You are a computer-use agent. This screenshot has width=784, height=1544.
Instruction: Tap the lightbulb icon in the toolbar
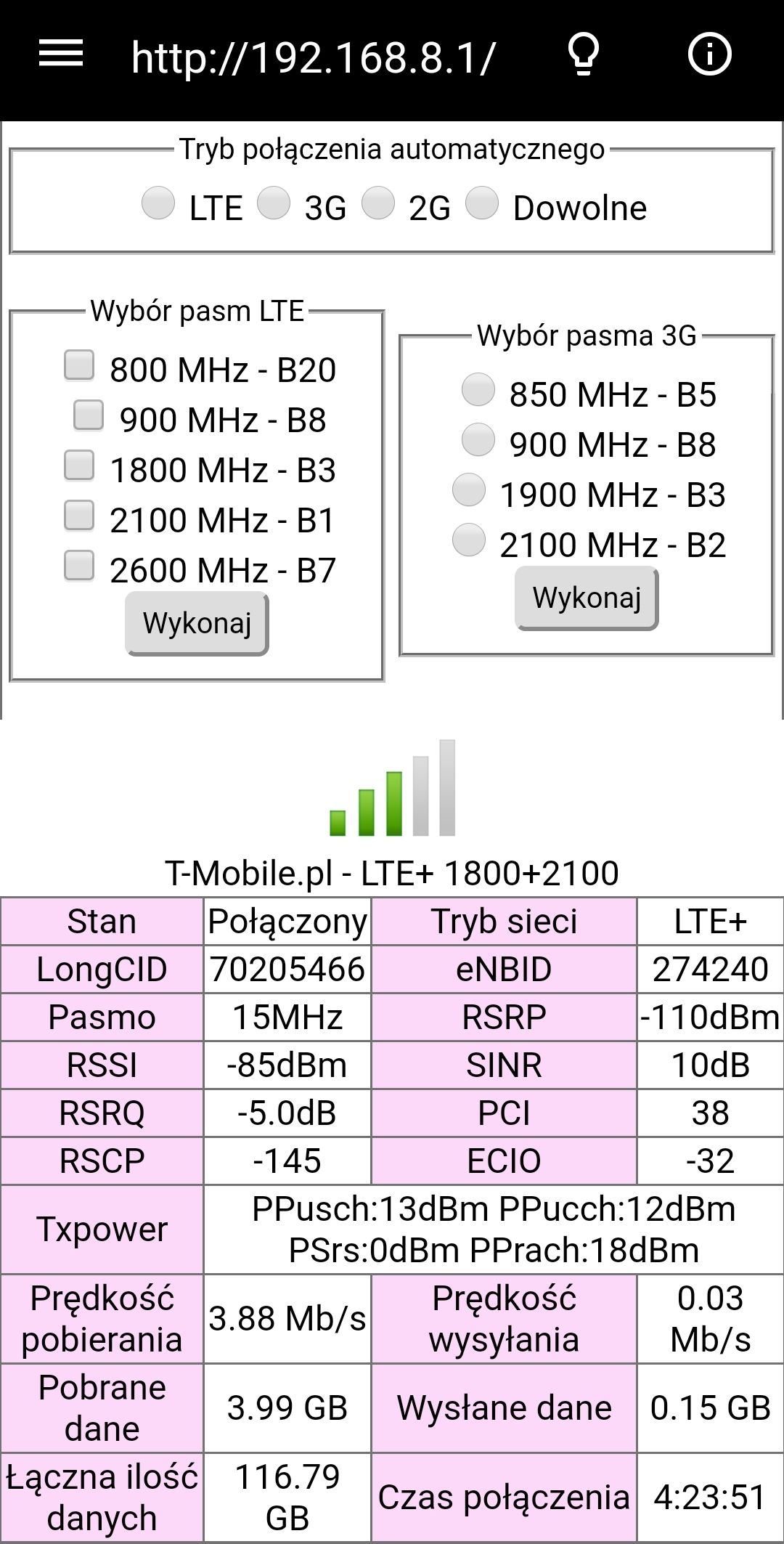coord(583,54)
